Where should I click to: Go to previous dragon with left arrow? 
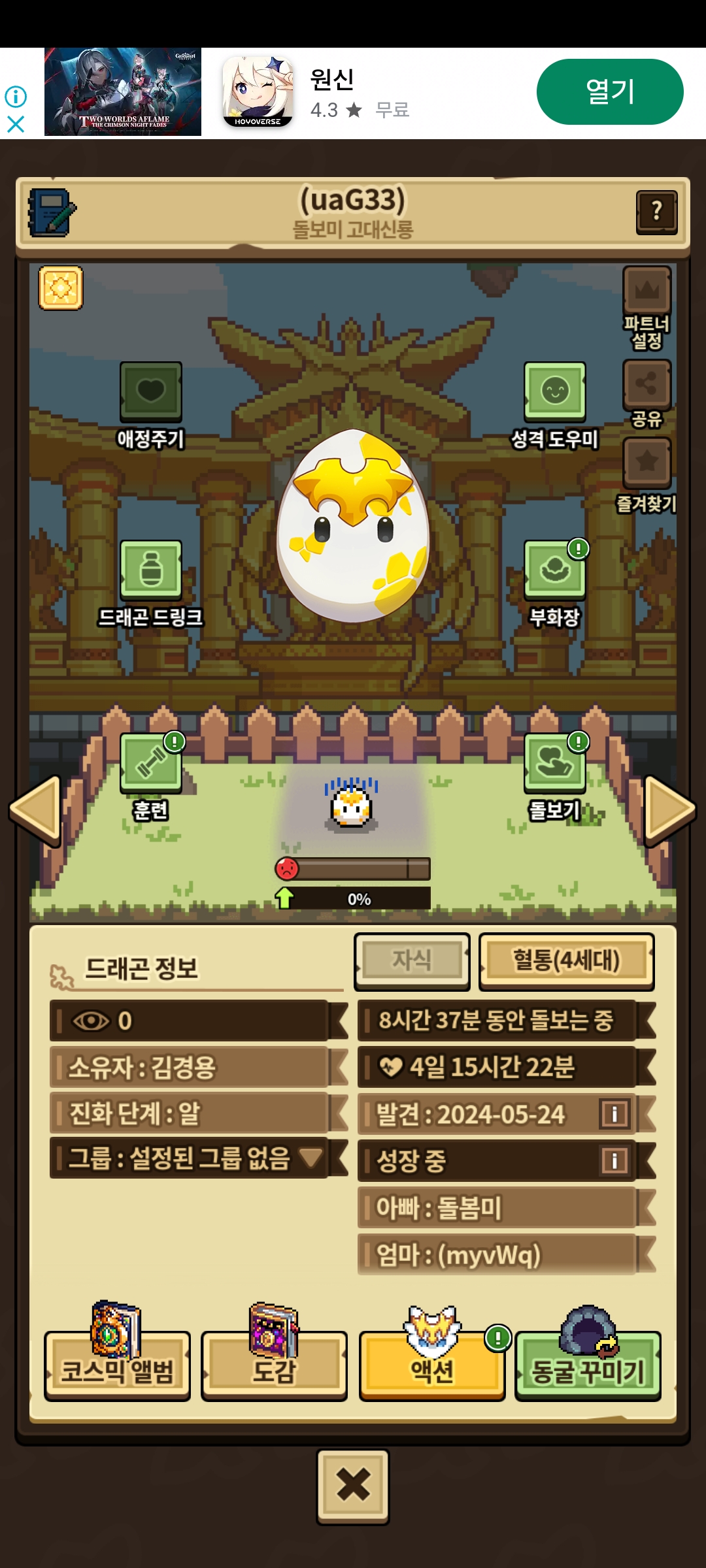click(36, 810)
